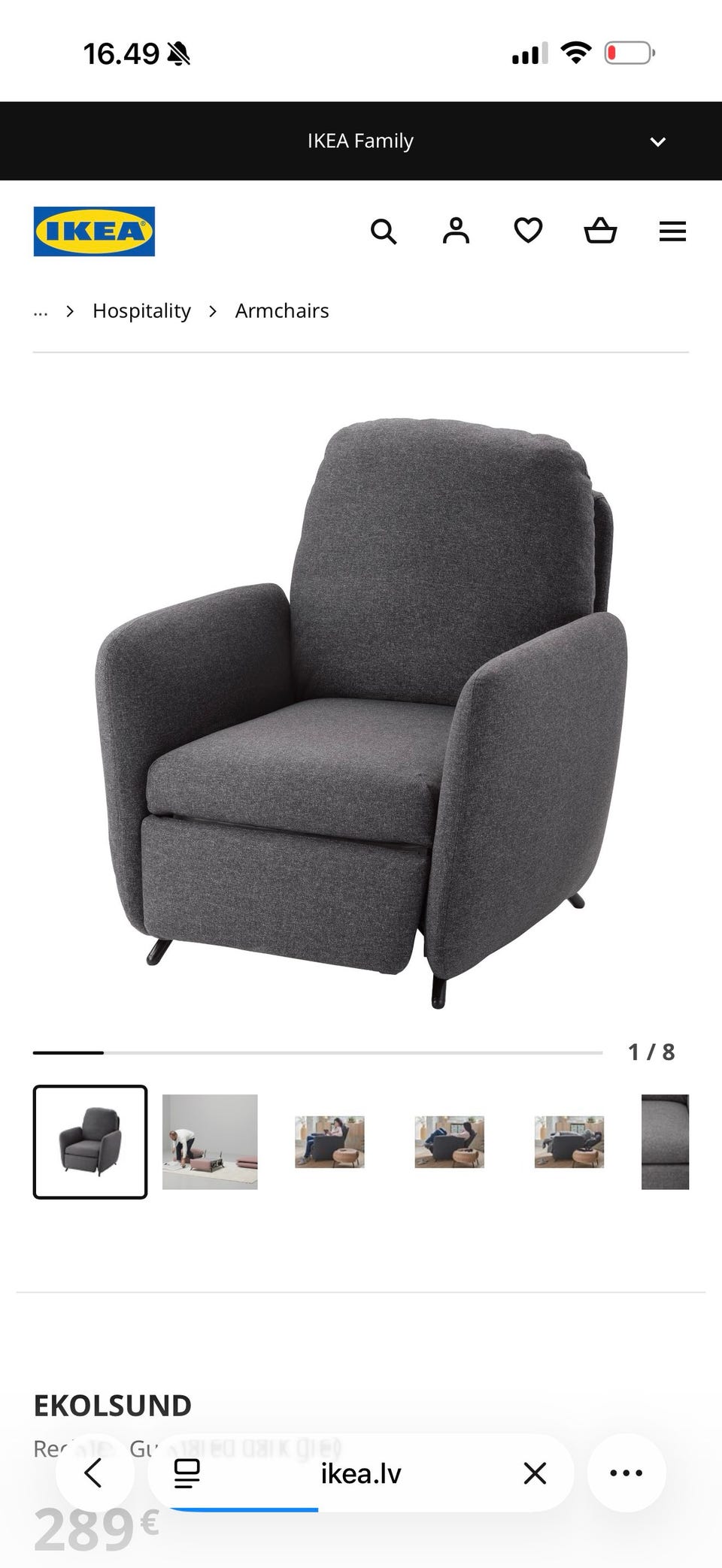722x1568 pixels.
Task: Expand the collapsed breadcrumb ellipsis
Action: tap(41, 311)
